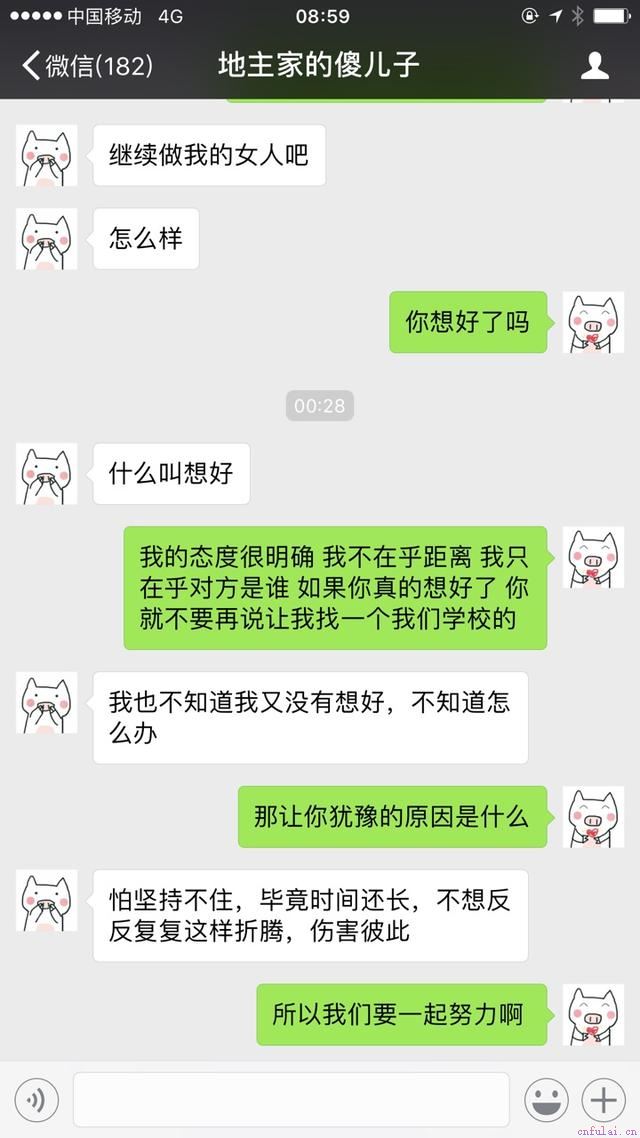This screenshot has width=640, height=1138.
Task: Open the emoji sticker panel
Action: pos(547,1101)
